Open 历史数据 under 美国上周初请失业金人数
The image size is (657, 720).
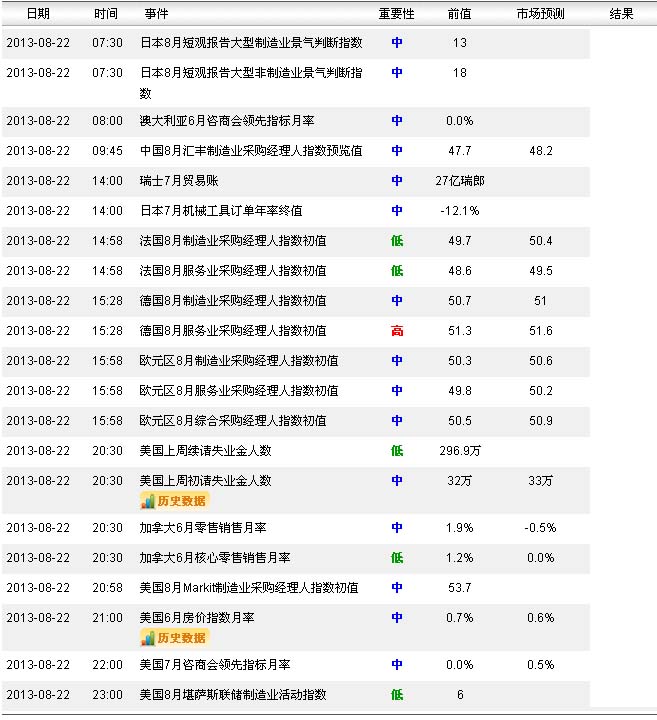[x=174, y=500]
